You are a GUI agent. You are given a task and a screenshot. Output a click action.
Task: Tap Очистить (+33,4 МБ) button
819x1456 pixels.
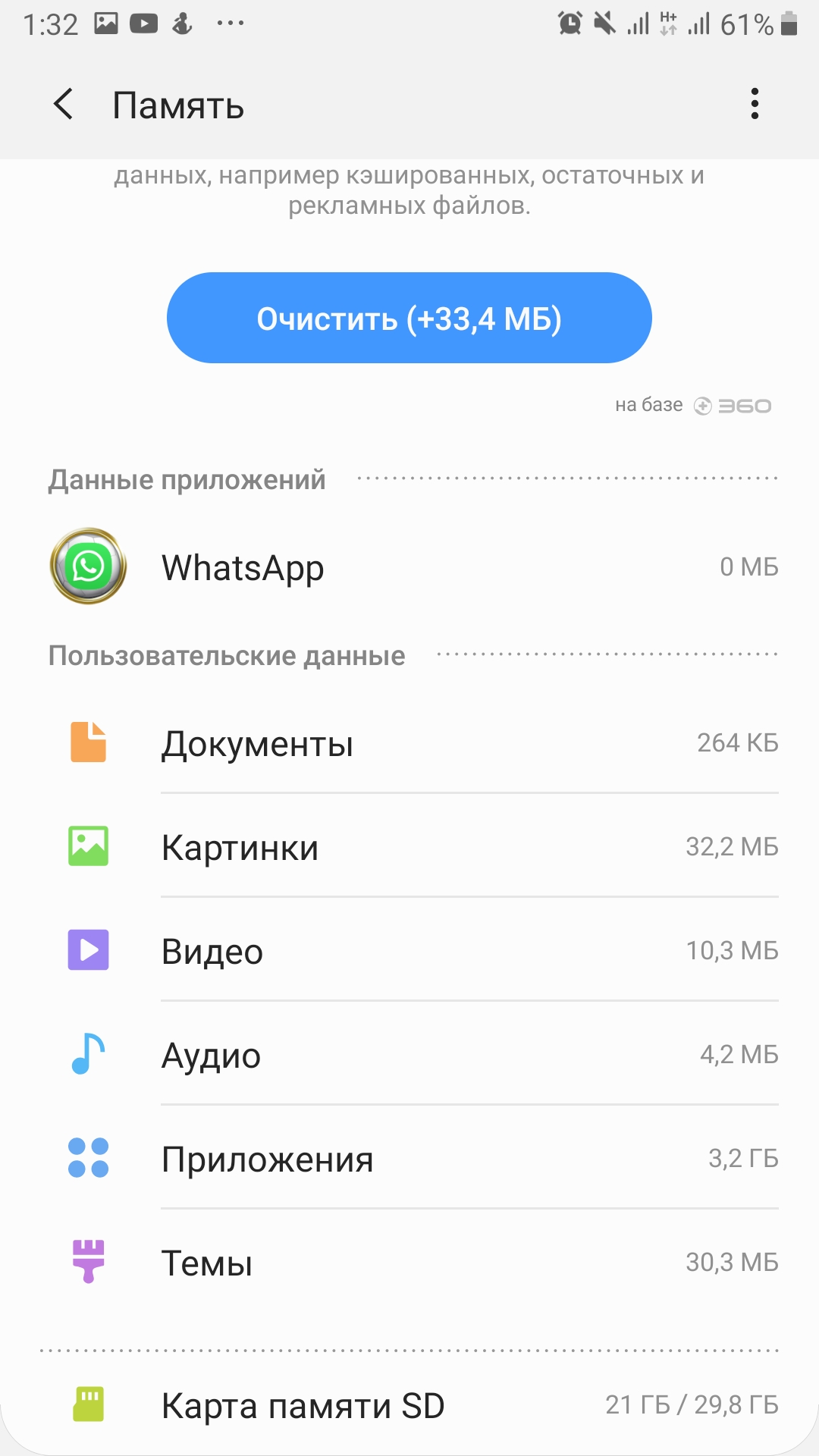click(409, 318)
